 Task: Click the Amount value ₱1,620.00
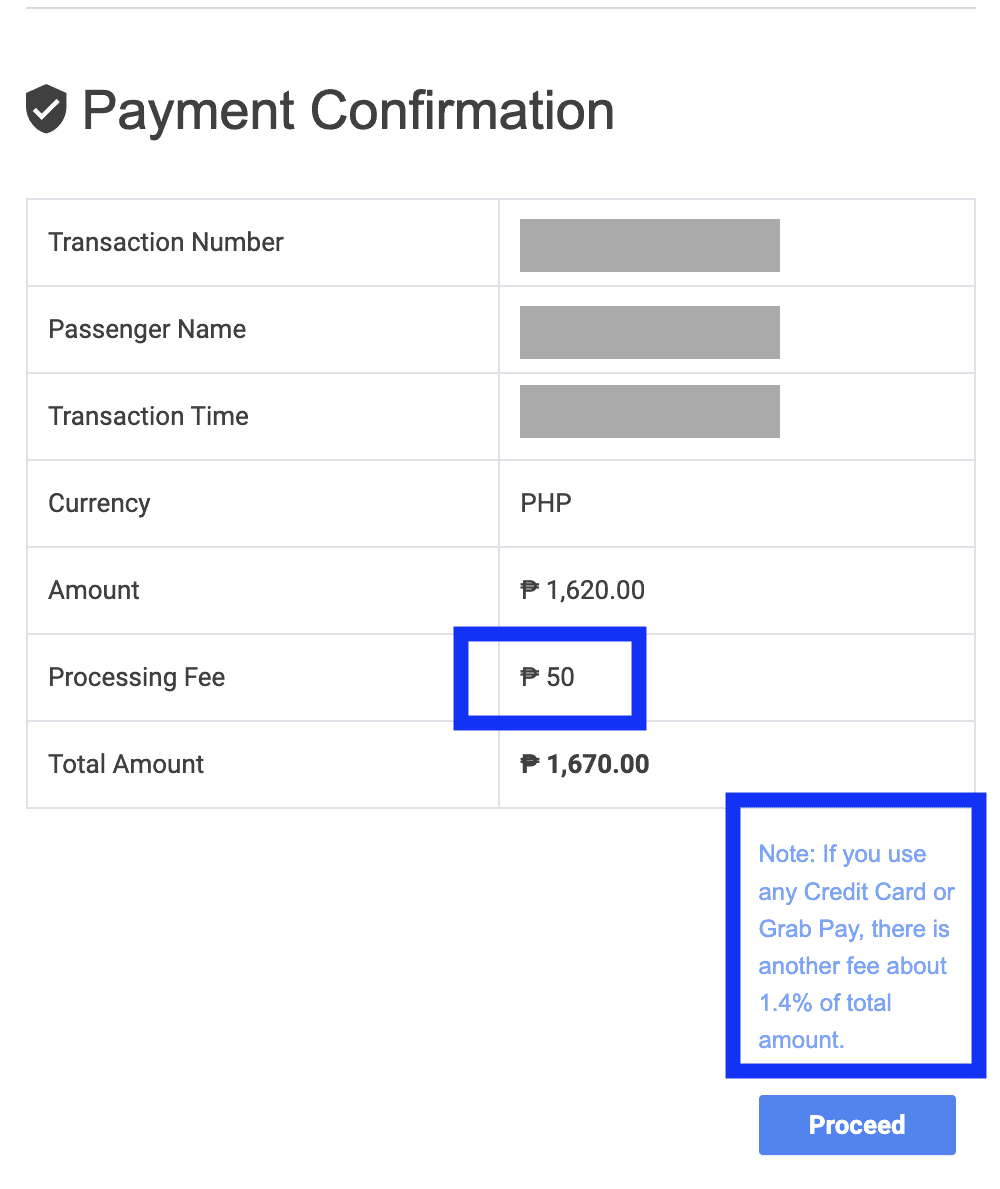(582, 590)
